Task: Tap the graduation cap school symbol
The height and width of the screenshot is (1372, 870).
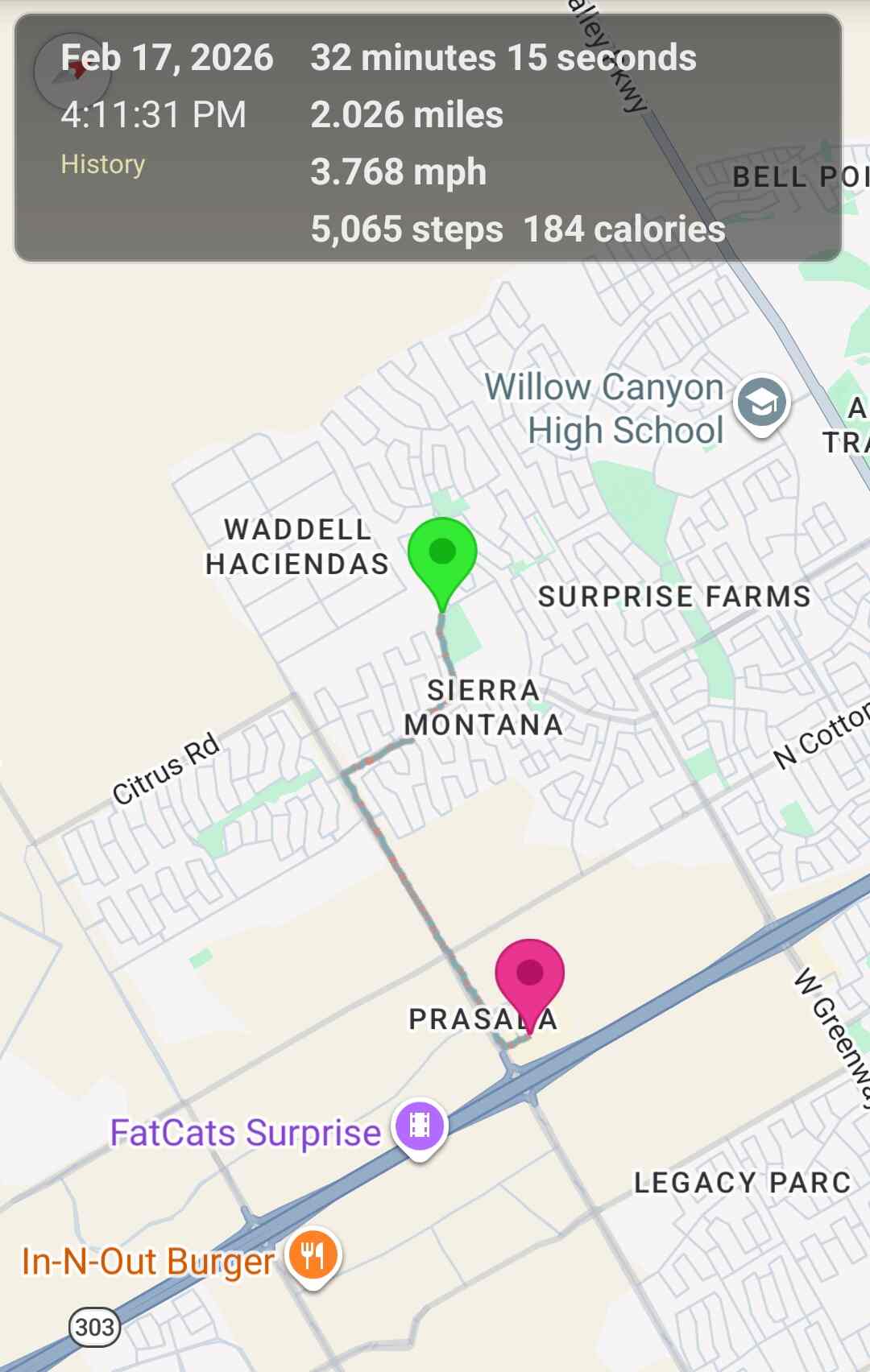Action: click(x=761, y=403)
